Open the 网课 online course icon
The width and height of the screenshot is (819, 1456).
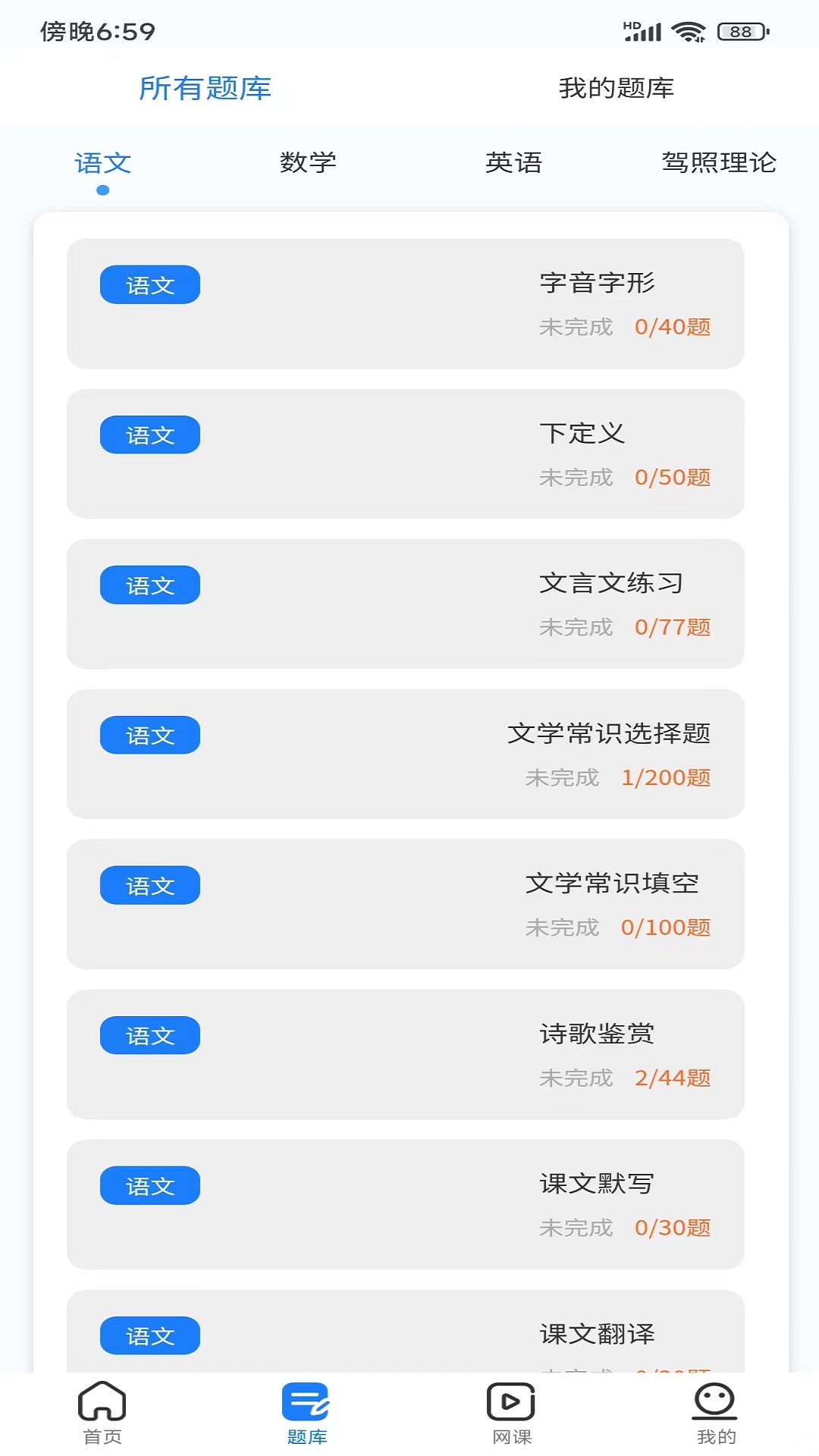510,1412
